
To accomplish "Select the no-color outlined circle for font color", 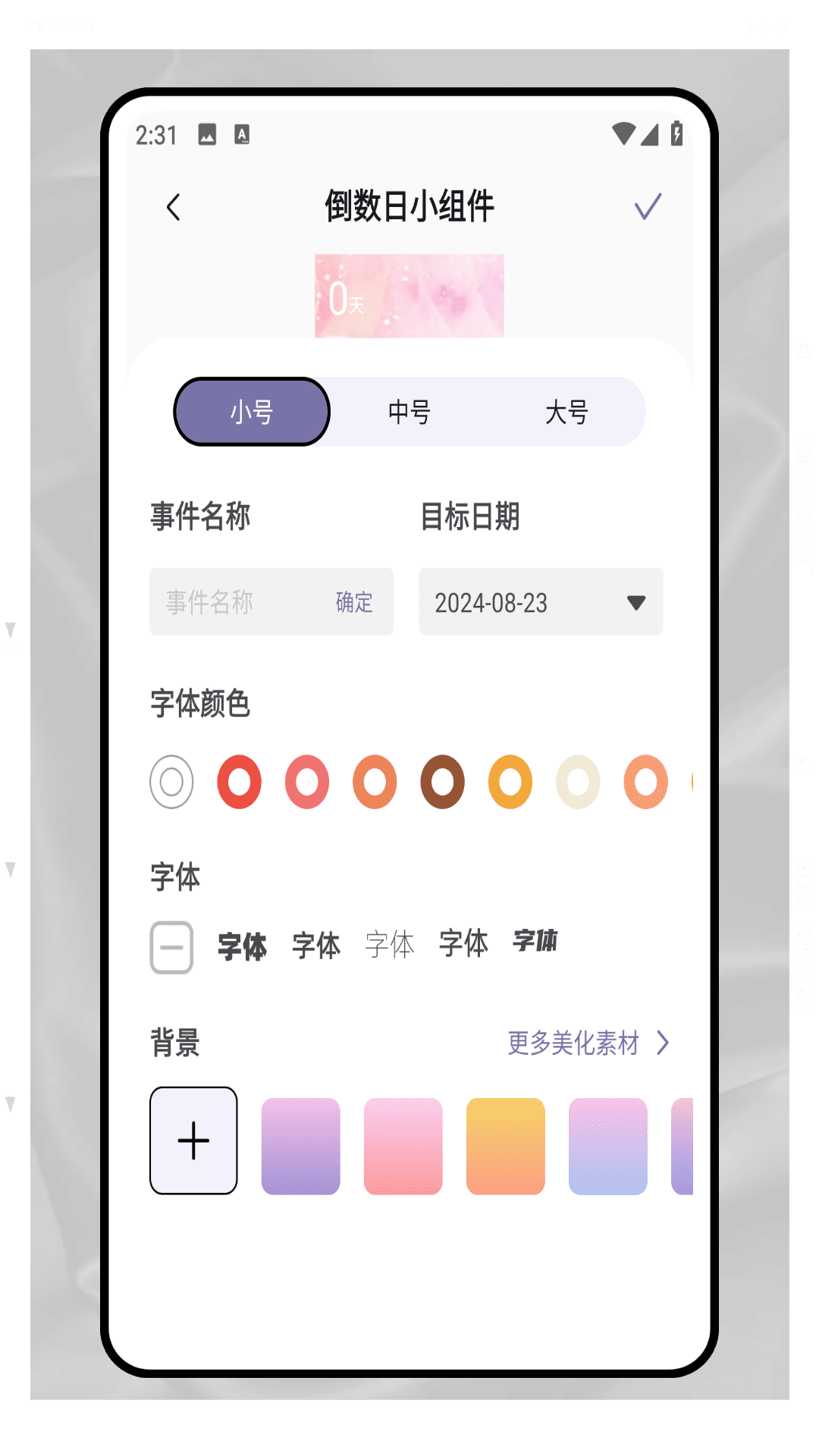I will 171,782.
